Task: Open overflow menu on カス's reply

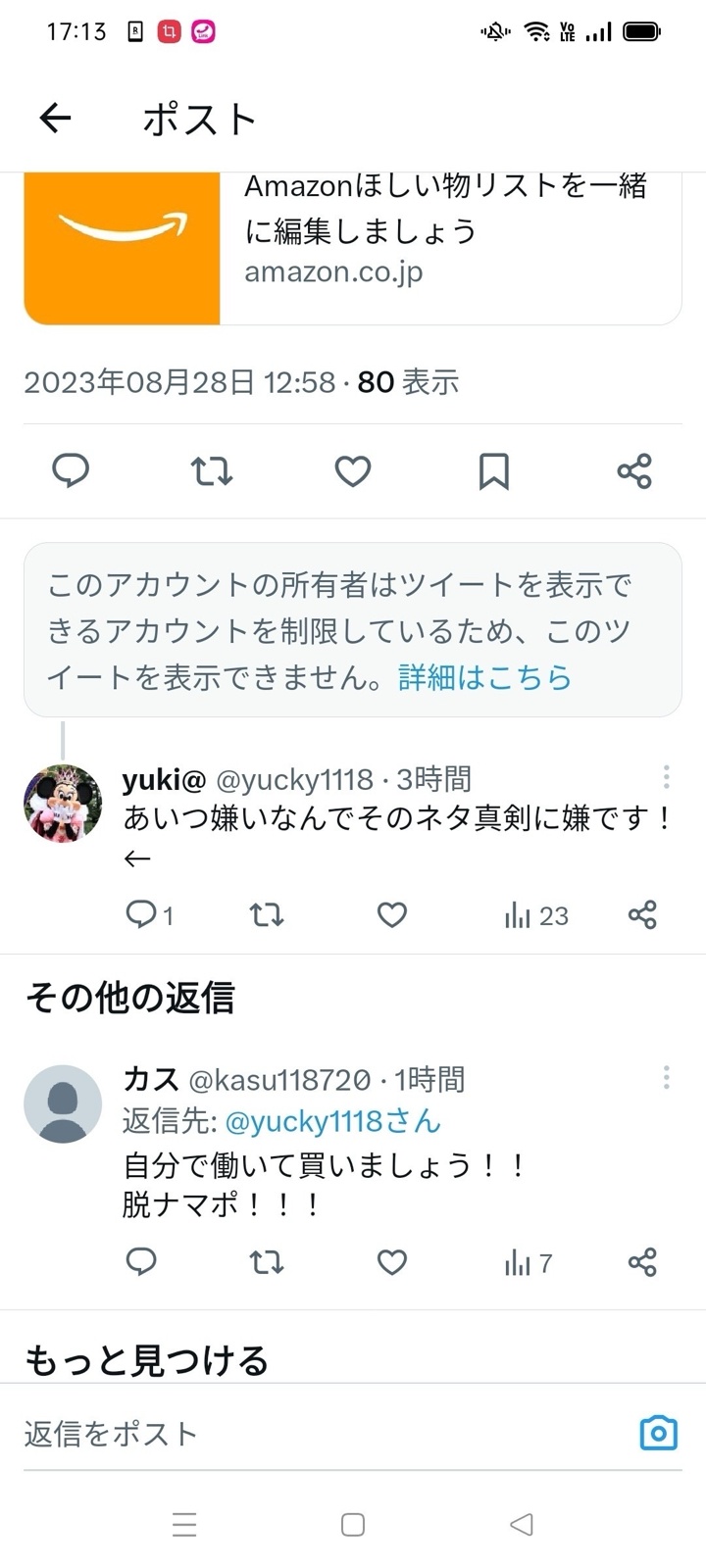Action: 666,1078
